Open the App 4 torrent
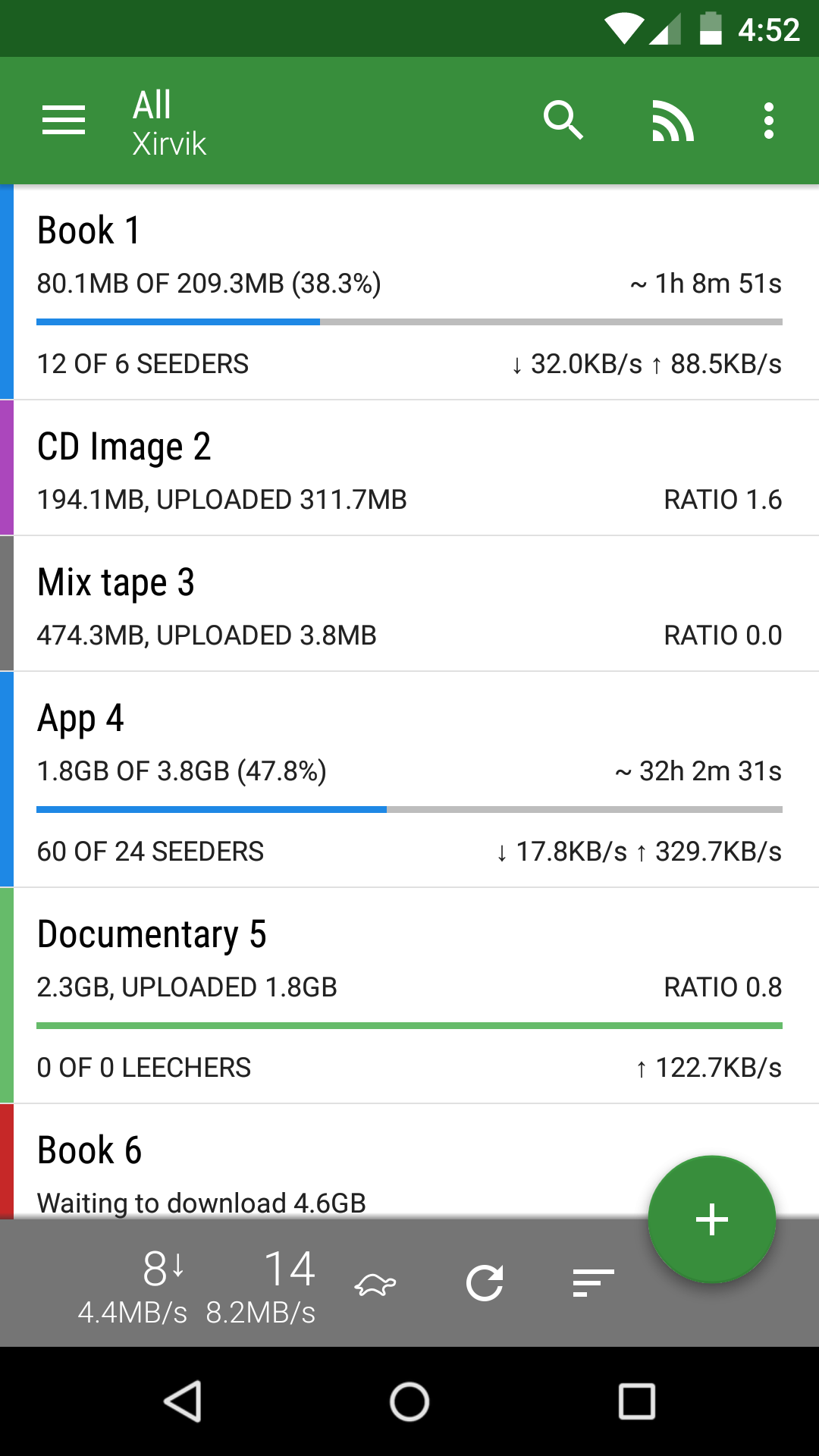The height and width of the screenshot is (1456, 819). tap(409, 780)
